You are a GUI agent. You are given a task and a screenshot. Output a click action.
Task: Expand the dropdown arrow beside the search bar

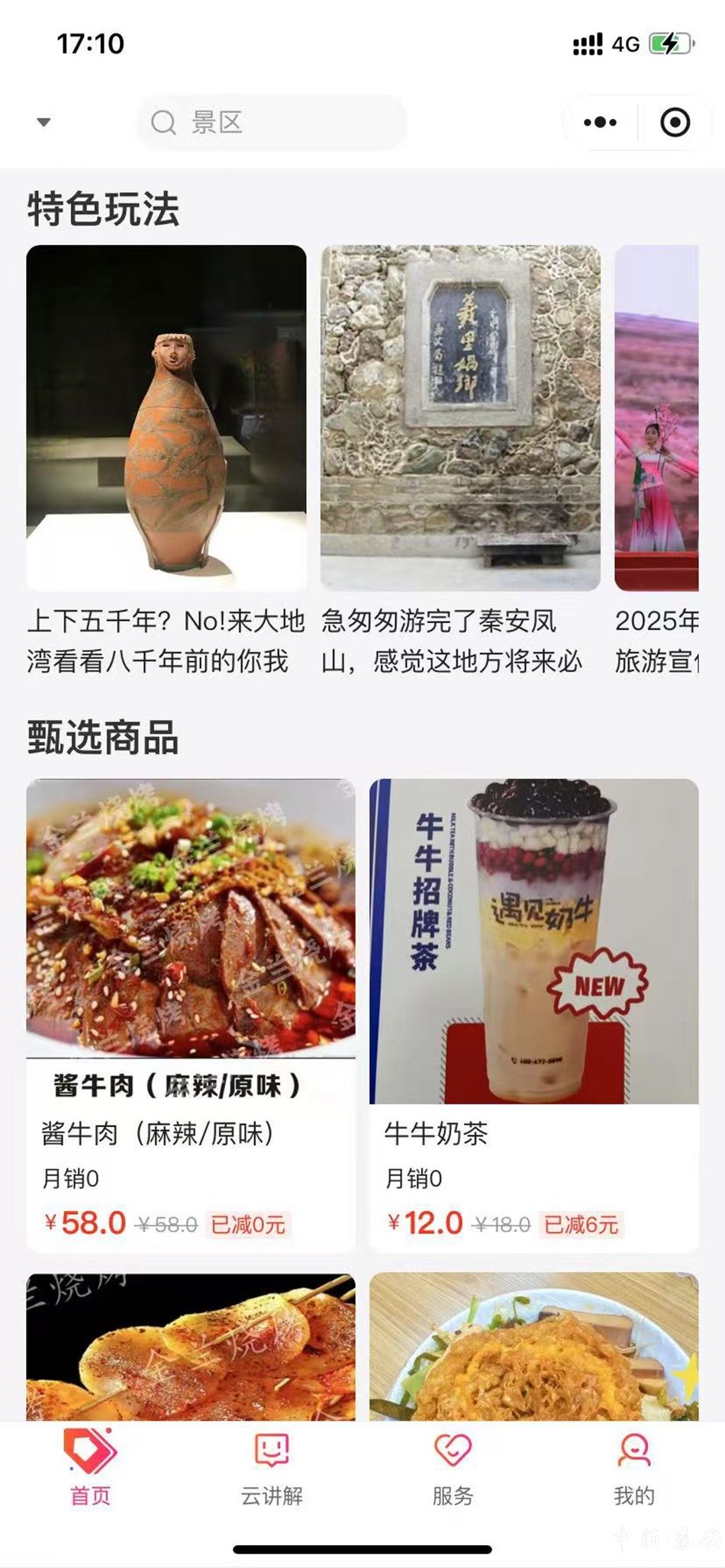44,122
